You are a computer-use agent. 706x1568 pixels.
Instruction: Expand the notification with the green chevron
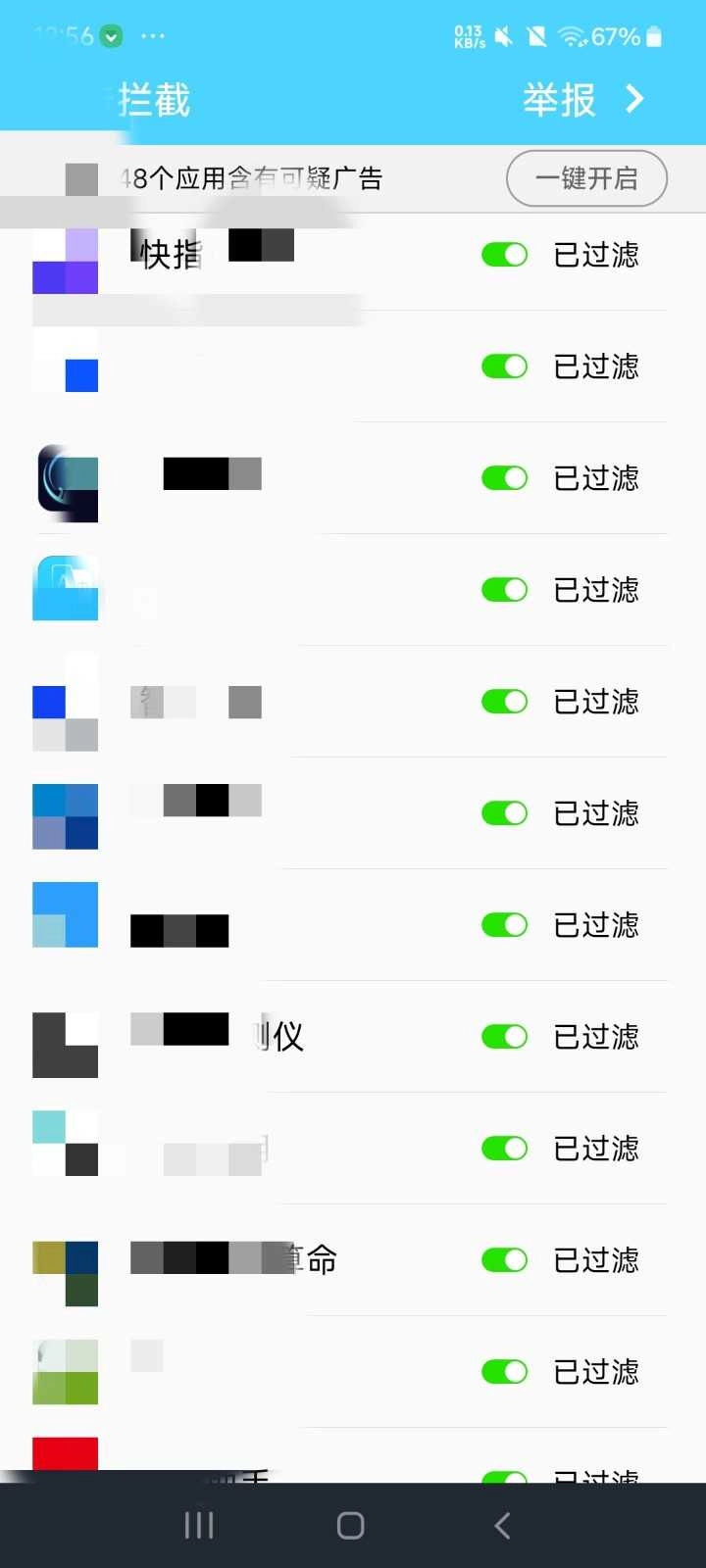pos(113,37)
